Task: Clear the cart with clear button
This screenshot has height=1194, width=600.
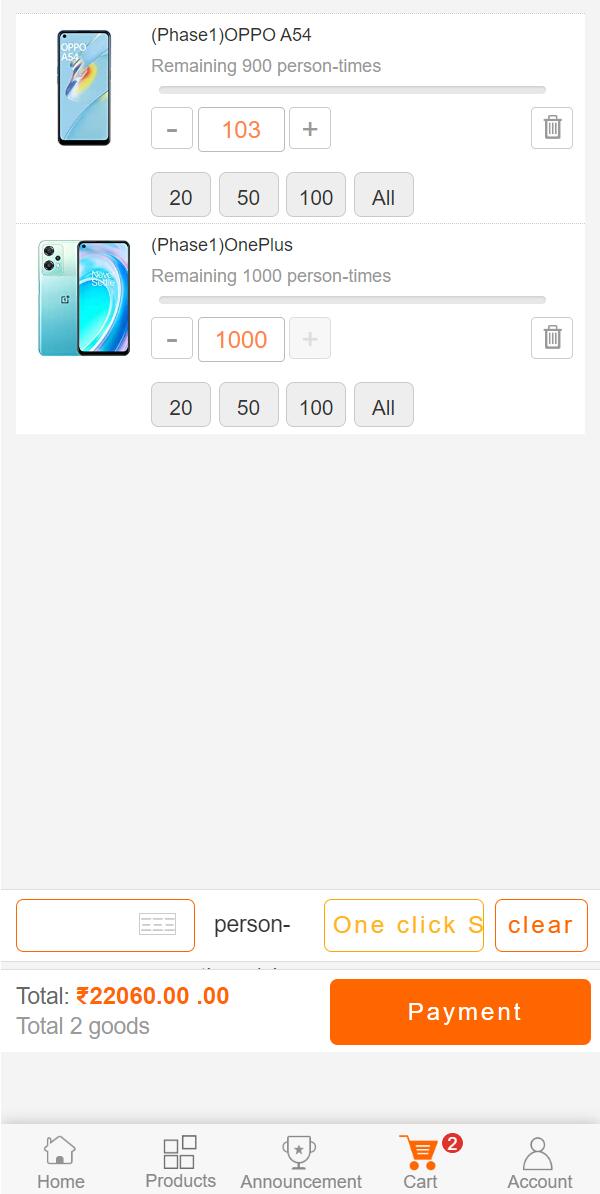Action: pos(540,925)
